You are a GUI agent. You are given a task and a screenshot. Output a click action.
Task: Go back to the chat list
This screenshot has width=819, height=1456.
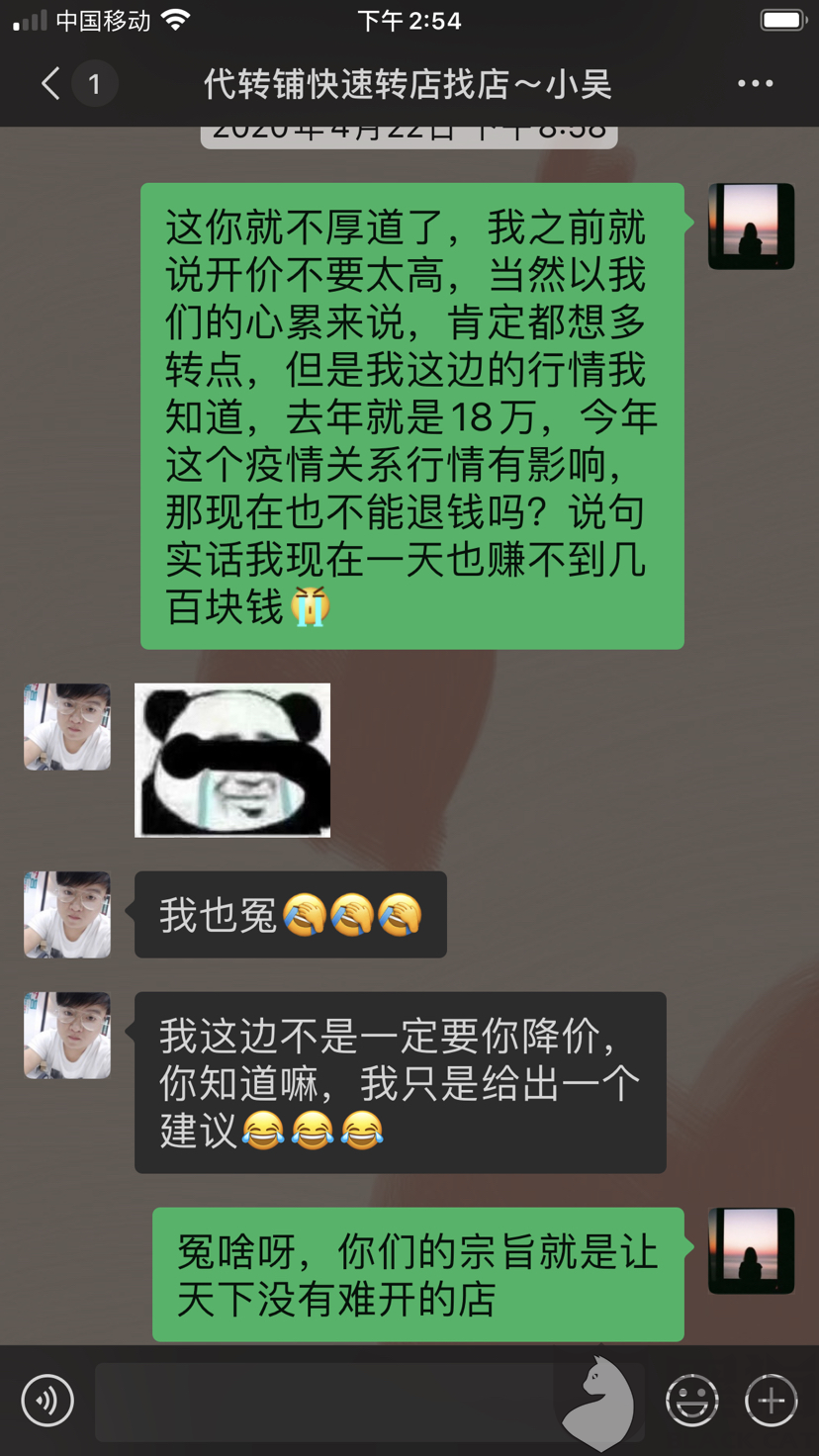[x=51, y=84]
